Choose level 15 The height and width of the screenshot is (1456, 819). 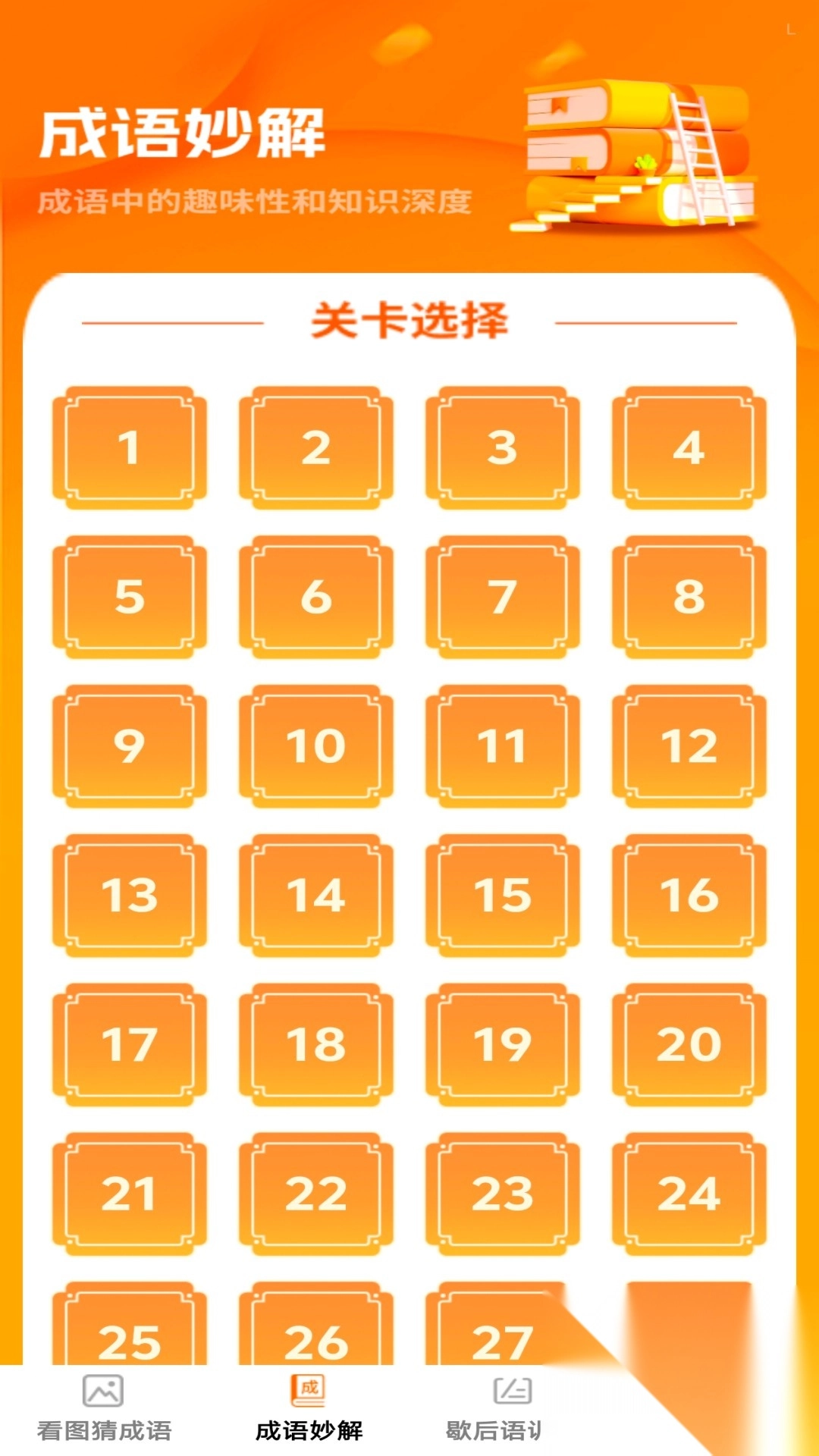click(x=502, y=895)
